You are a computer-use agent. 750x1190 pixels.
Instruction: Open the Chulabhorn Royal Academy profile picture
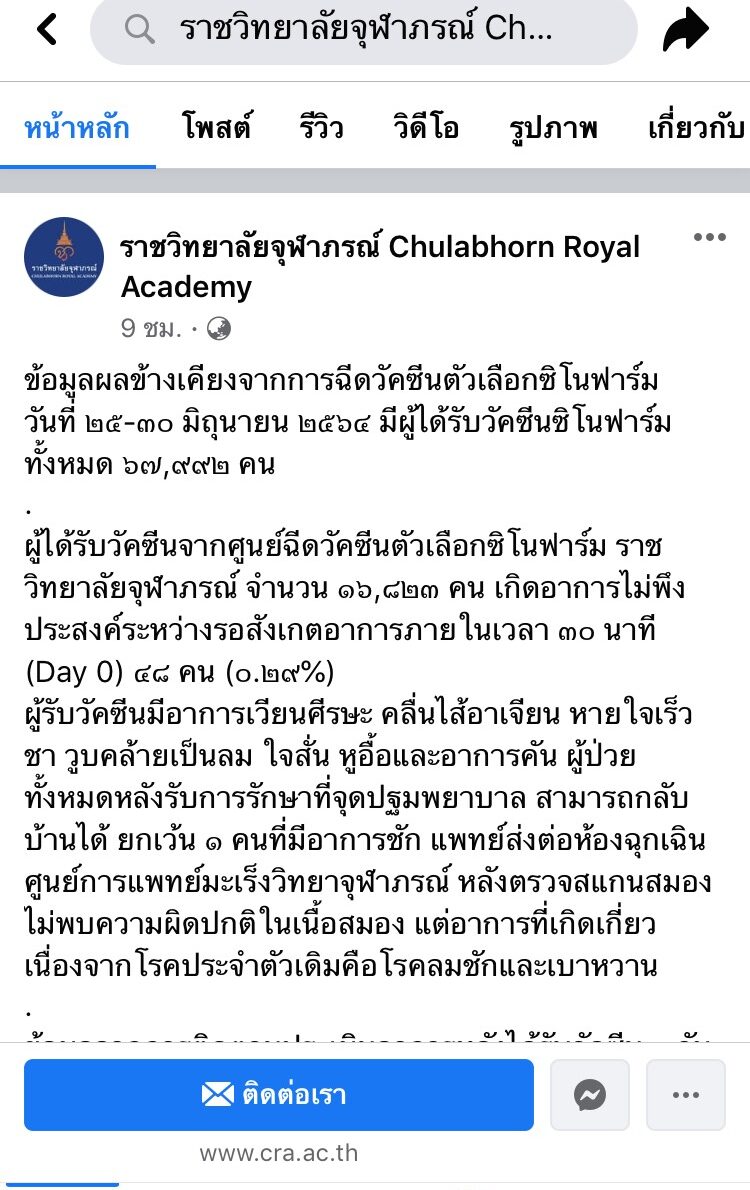[x=64, y=258]
